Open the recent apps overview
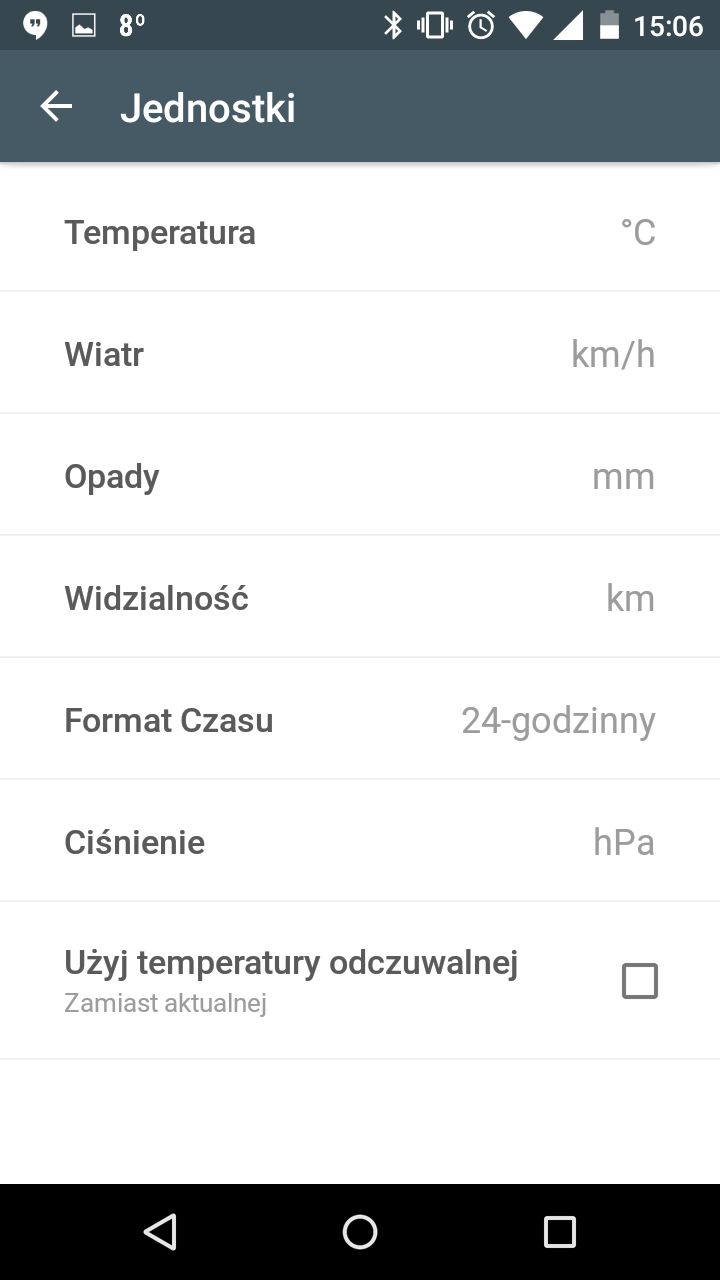 point(560,1232)
